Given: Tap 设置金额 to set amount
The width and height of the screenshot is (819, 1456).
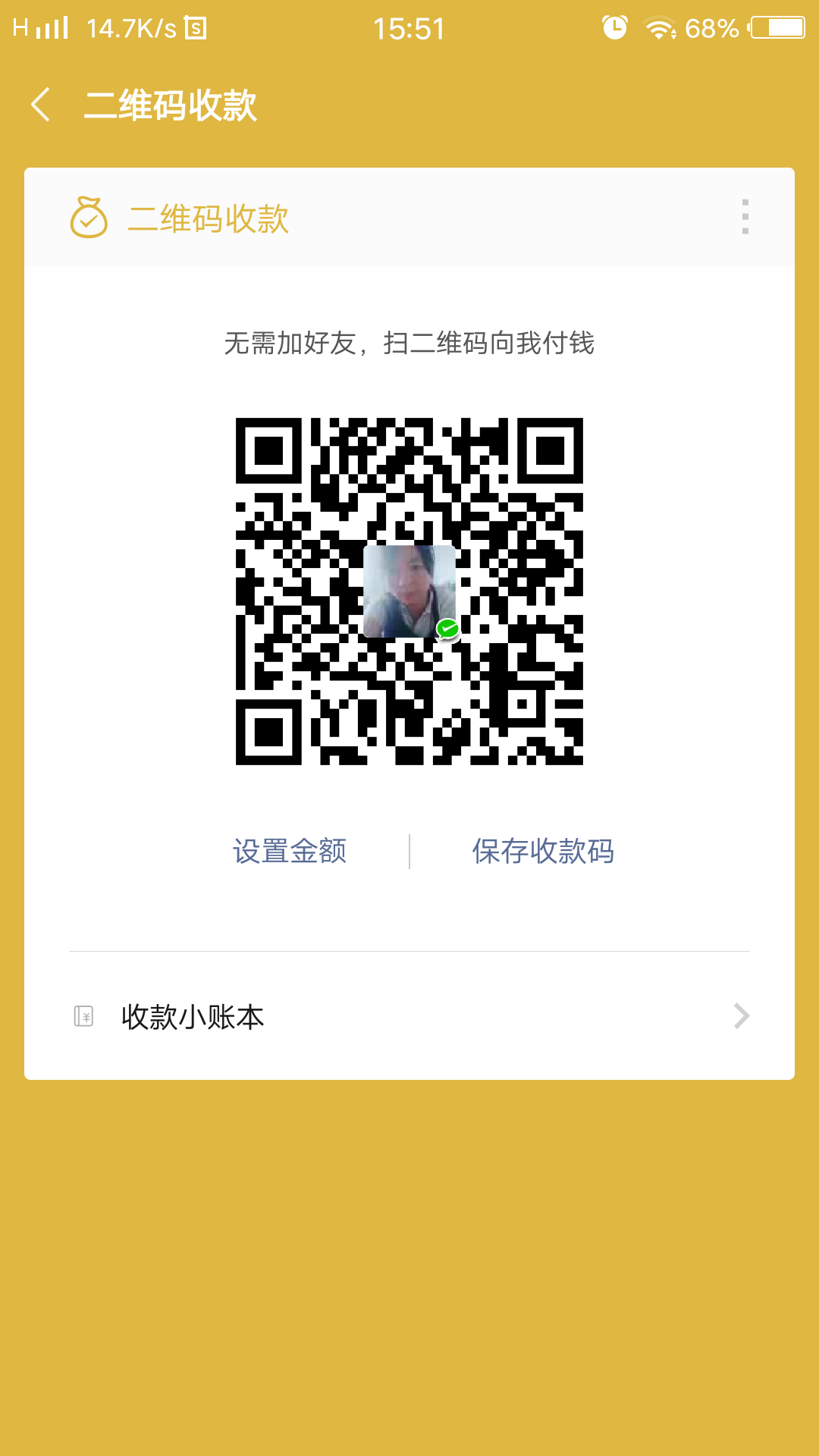Looking at the screenshot, I should click(x=290, y=851).
